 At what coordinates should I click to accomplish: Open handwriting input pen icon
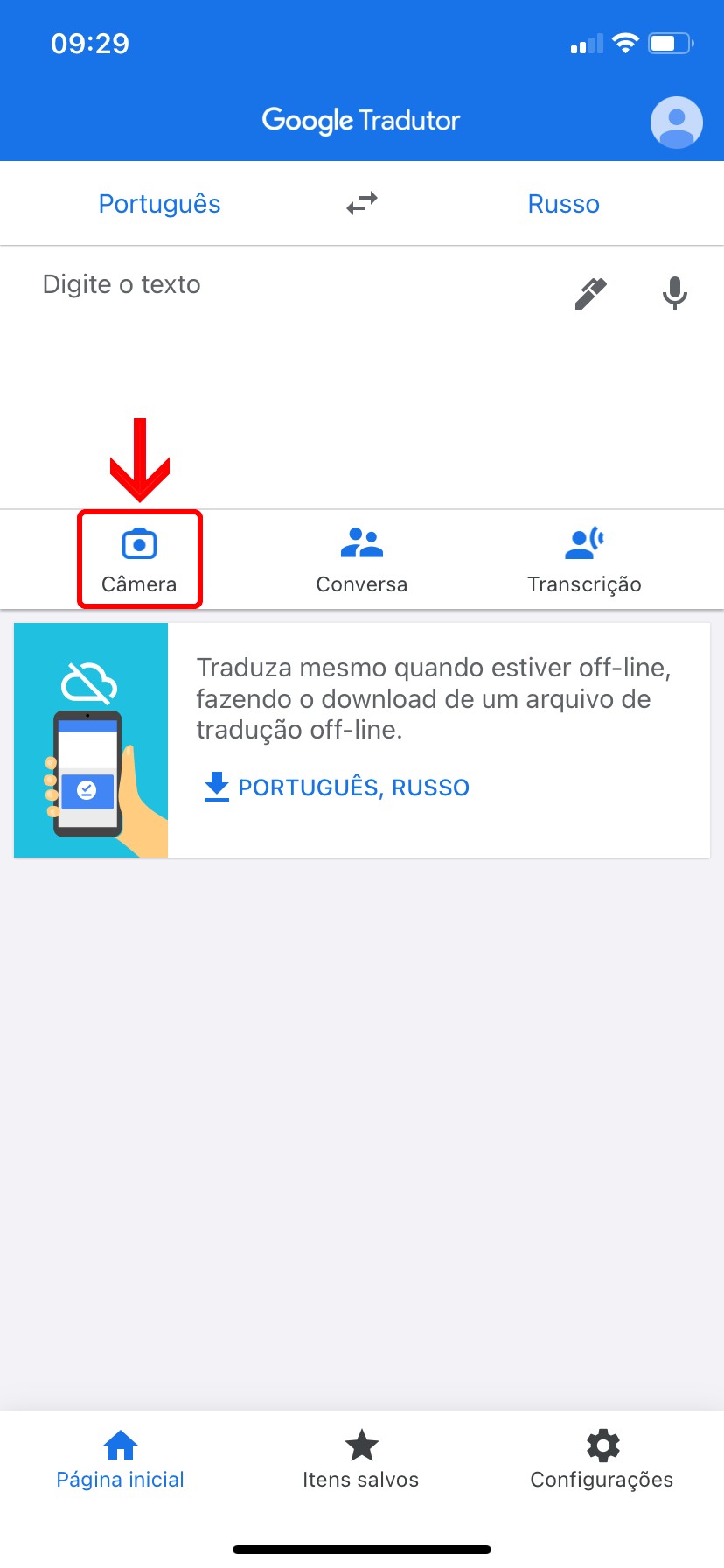coord(590,293)
